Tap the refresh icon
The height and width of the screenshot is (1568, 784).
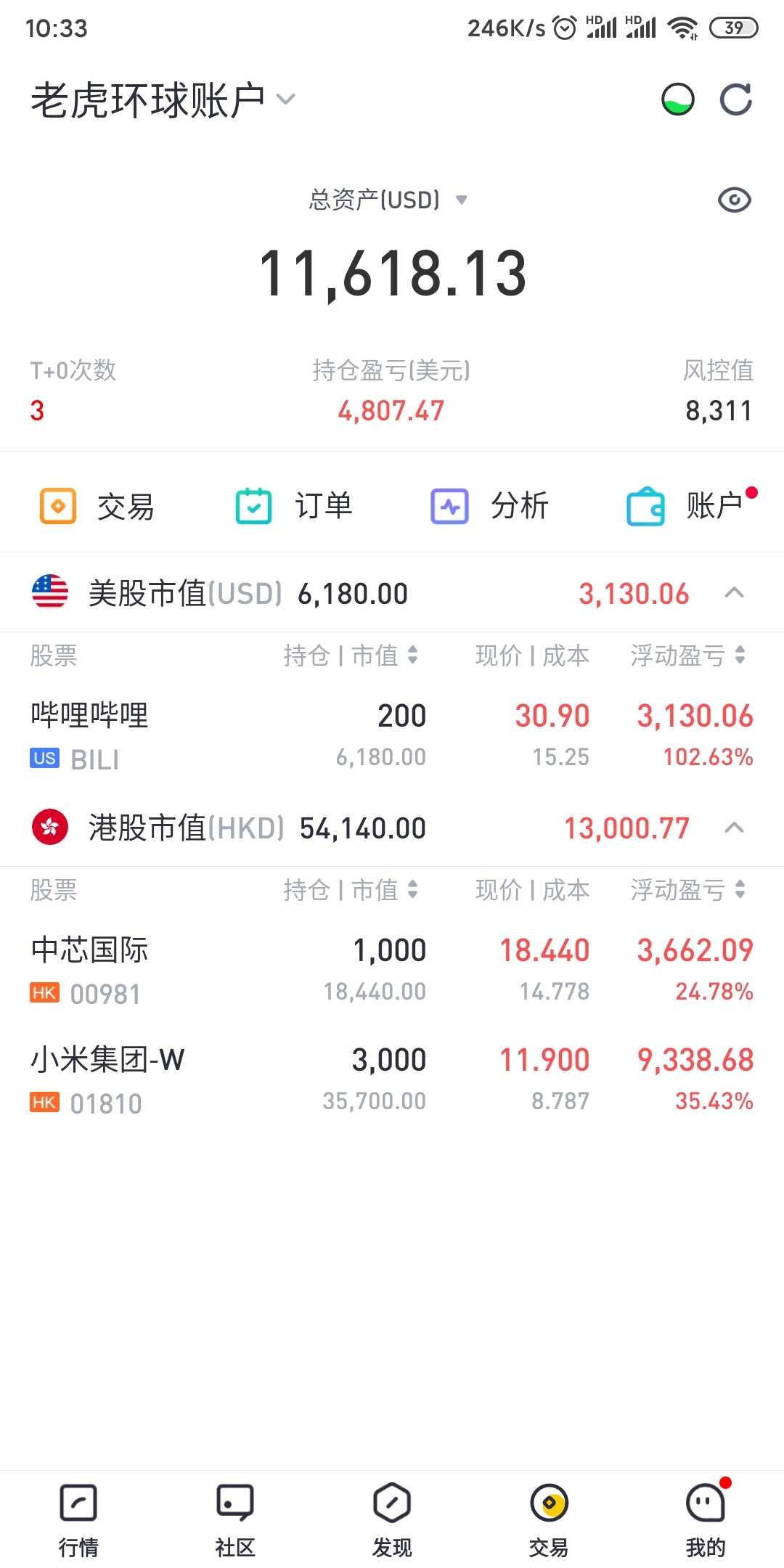click(735, 99)
